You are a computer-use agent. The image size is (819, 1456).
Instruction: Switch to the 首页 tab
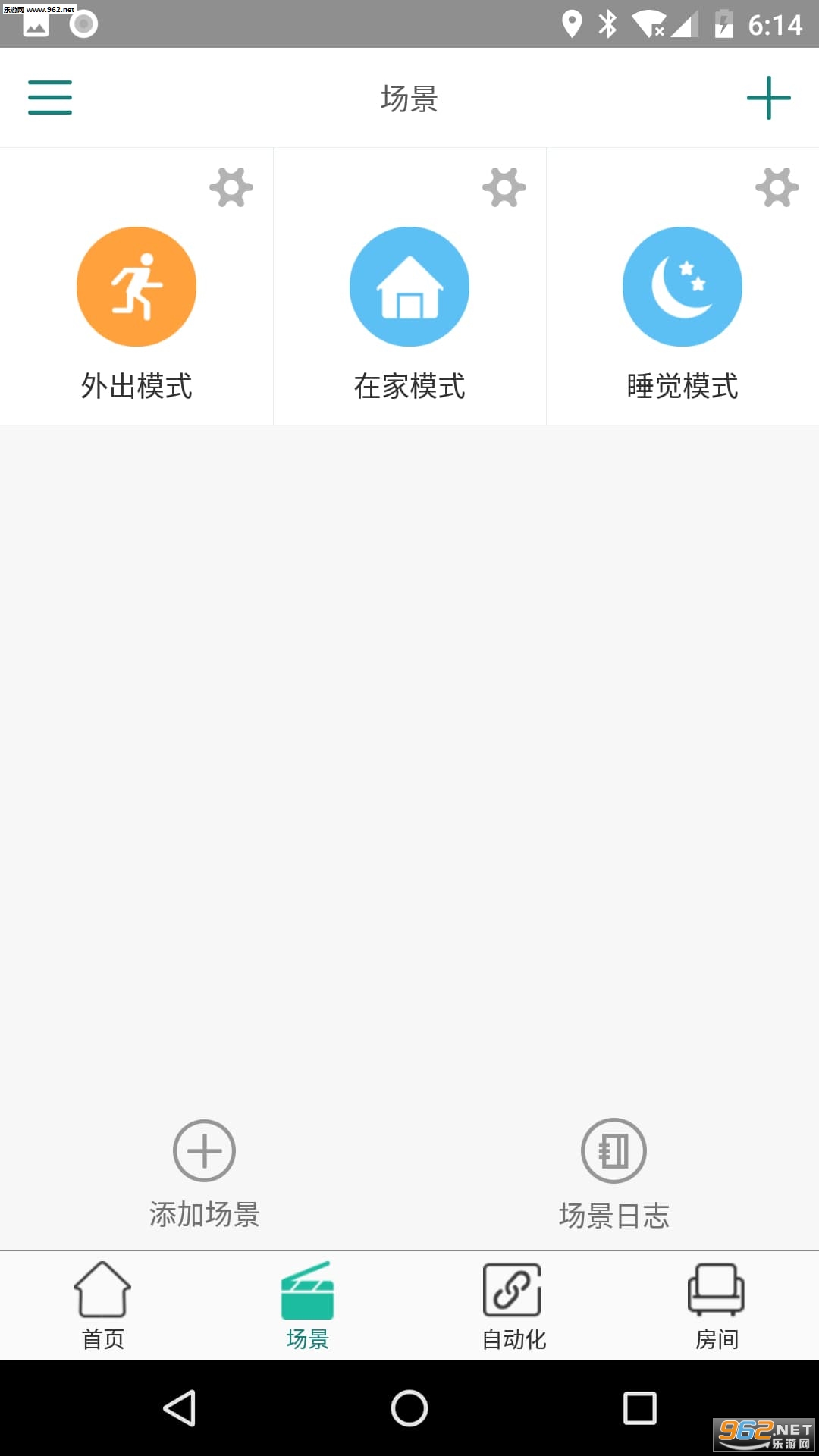click(102, 1306)
